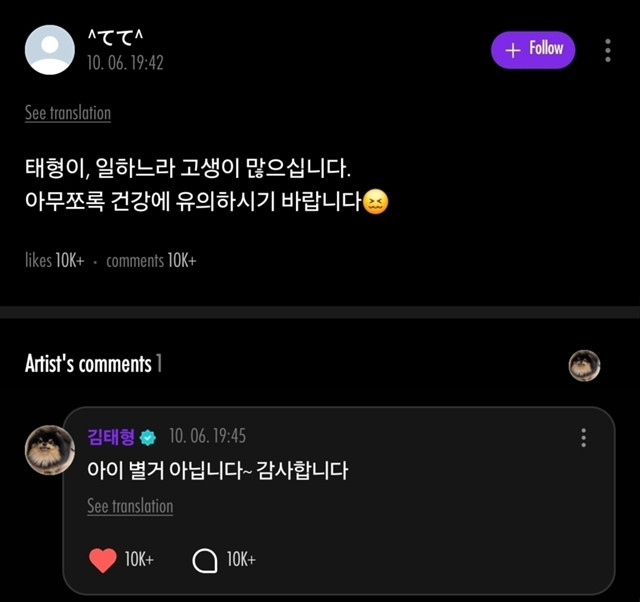Open the post's overflow menu beside Follow
640x602 pixels.
click(608, 50)
